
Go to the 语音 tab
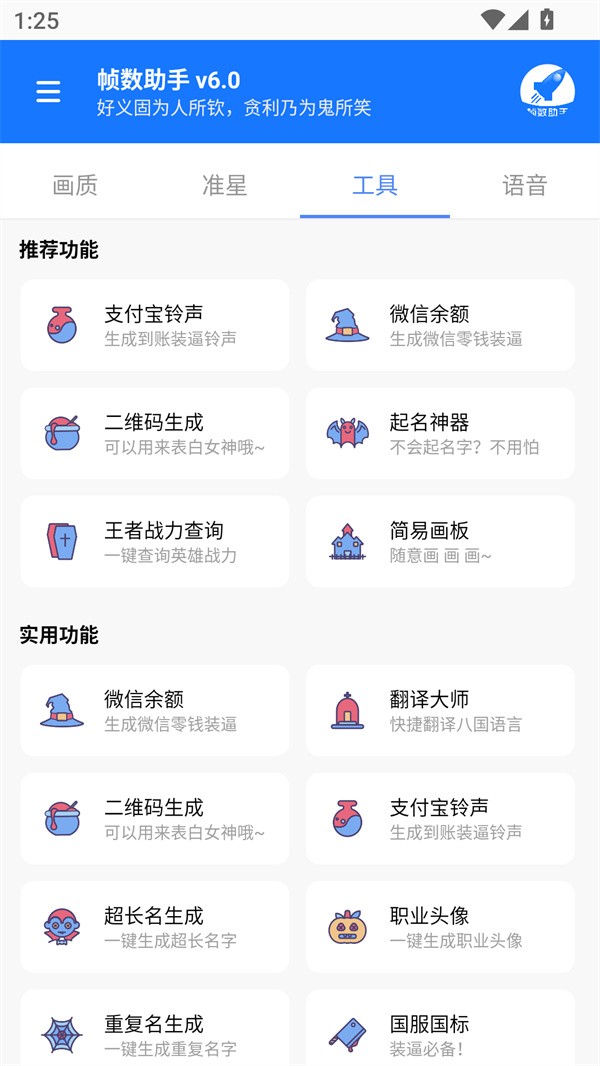click(524, 185)
